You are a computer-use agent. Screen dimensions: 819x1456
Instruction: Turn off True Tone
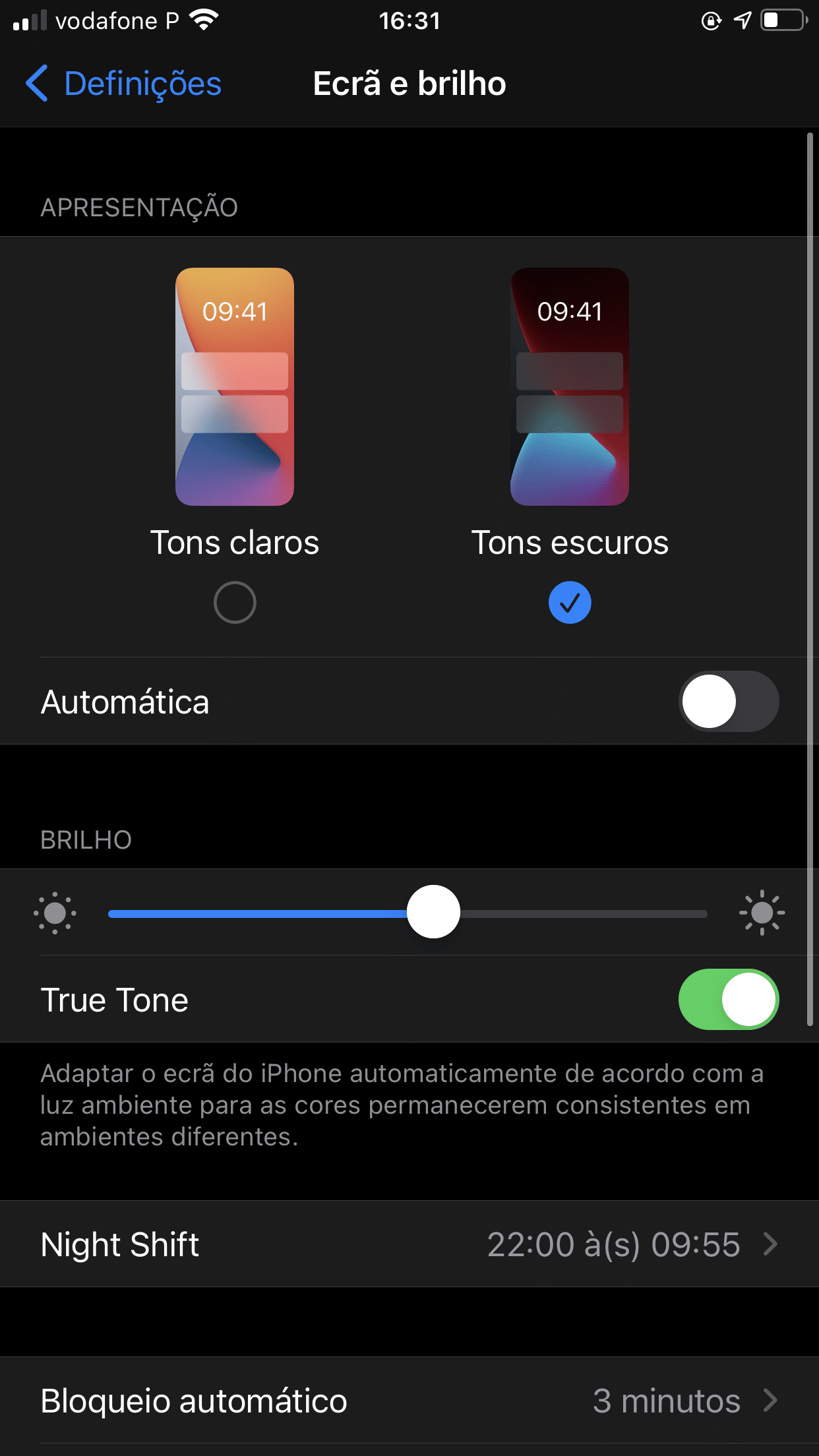[x=728, y=999]
